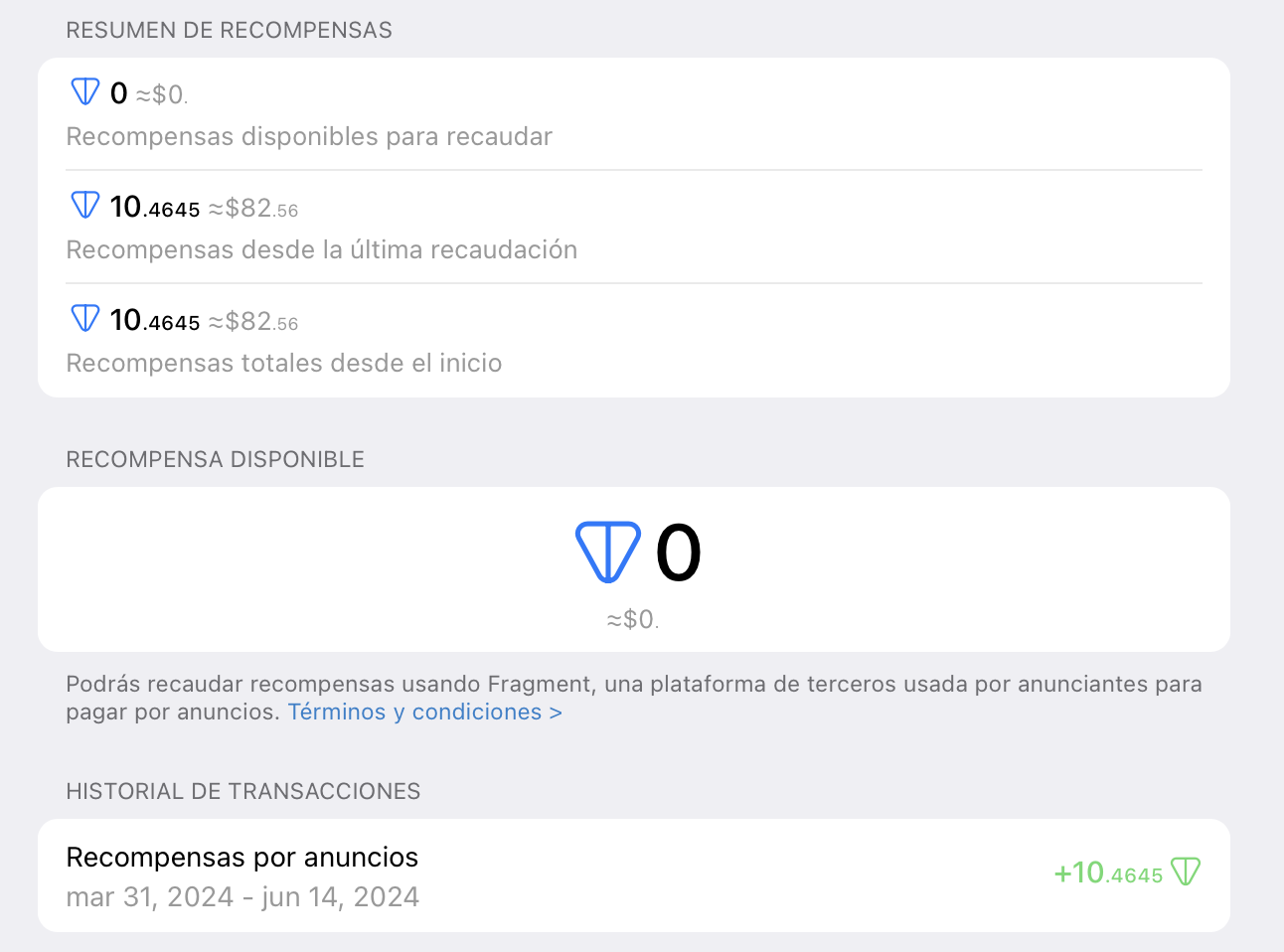Screen dimensions: 1284x952
Task: Open the Recompensas por anuncios transaction
Action: coord(634,875)
